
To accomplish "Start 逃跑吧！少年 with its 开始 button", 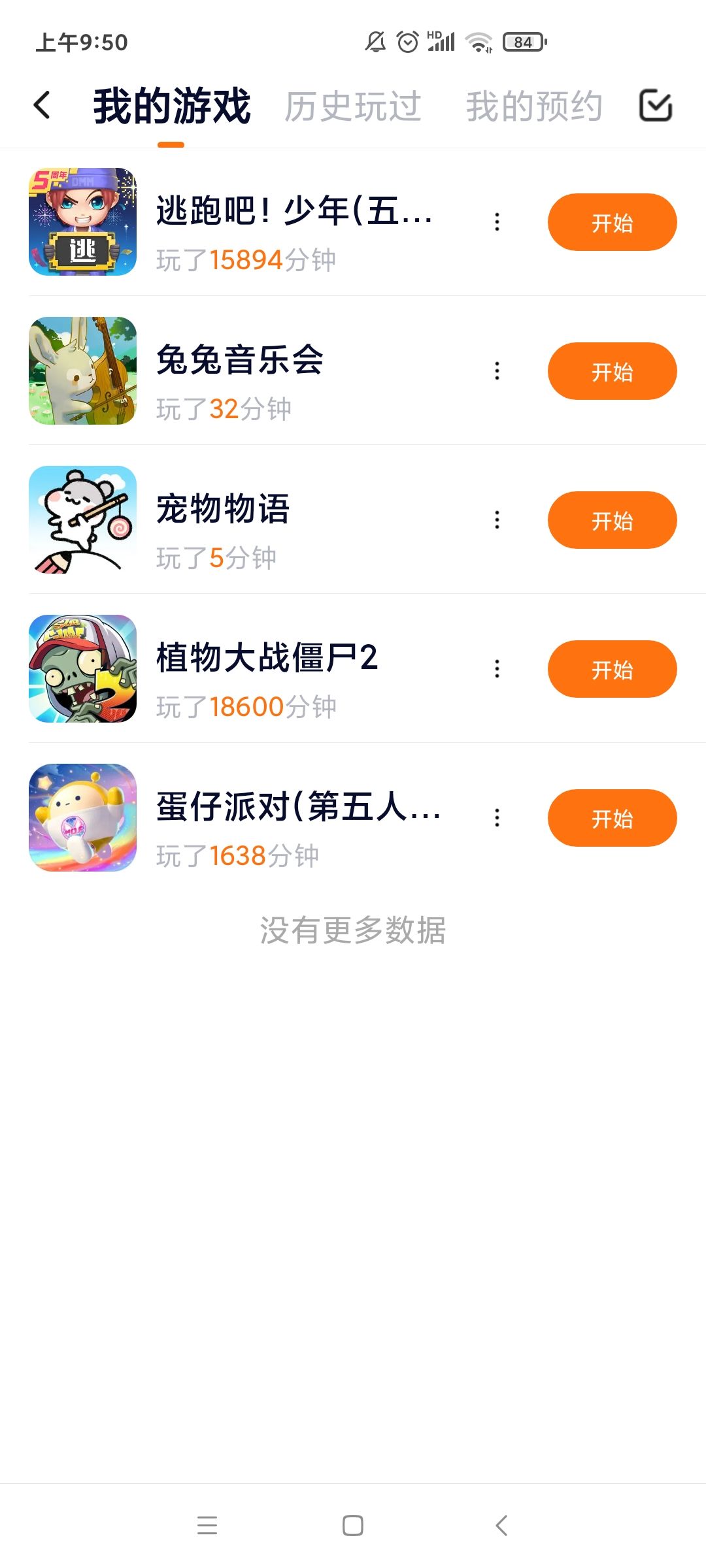I will tap(612, 222).
